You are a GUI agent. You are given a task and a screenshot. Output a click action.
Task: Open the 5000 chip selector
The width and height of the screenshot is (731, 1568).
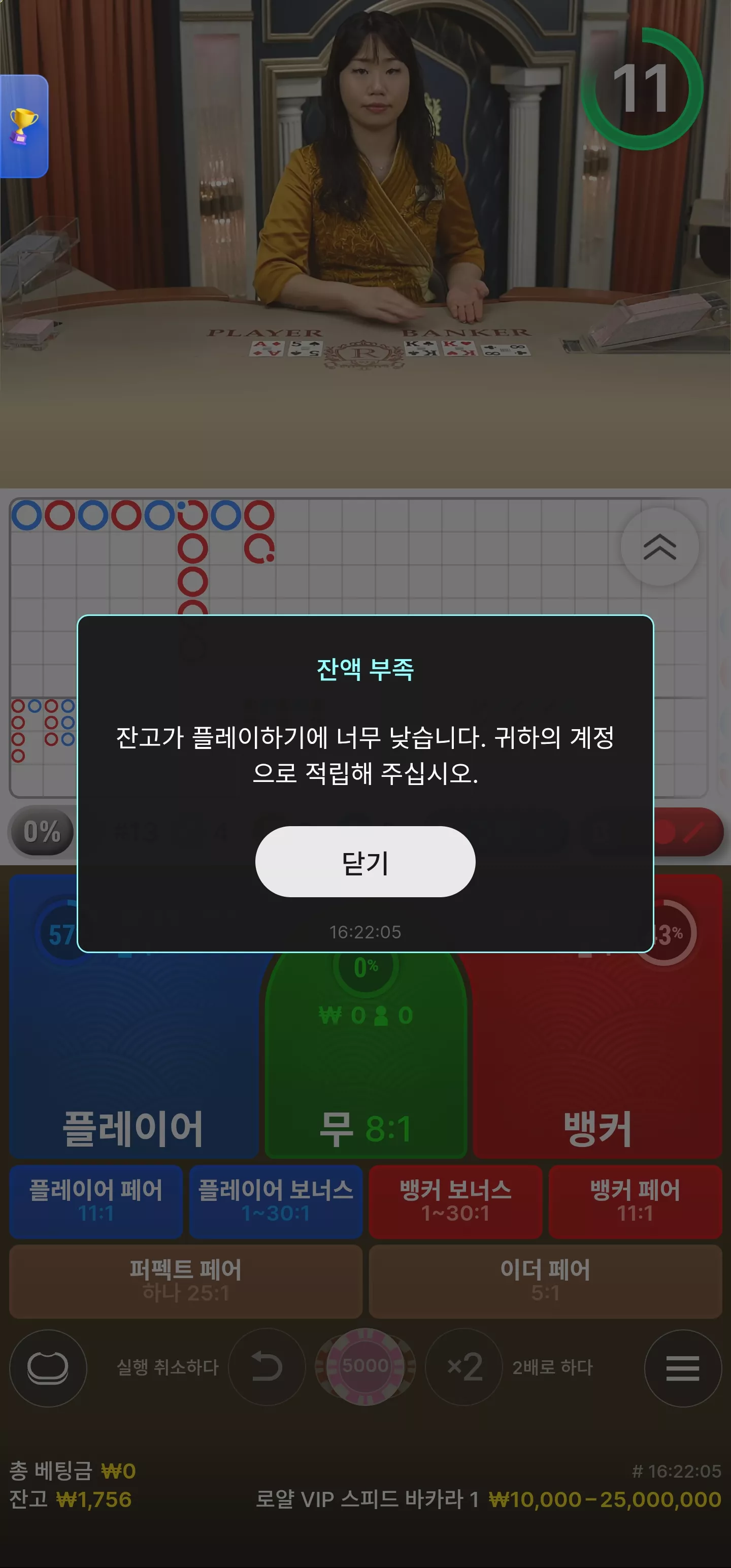[365, 1366]
